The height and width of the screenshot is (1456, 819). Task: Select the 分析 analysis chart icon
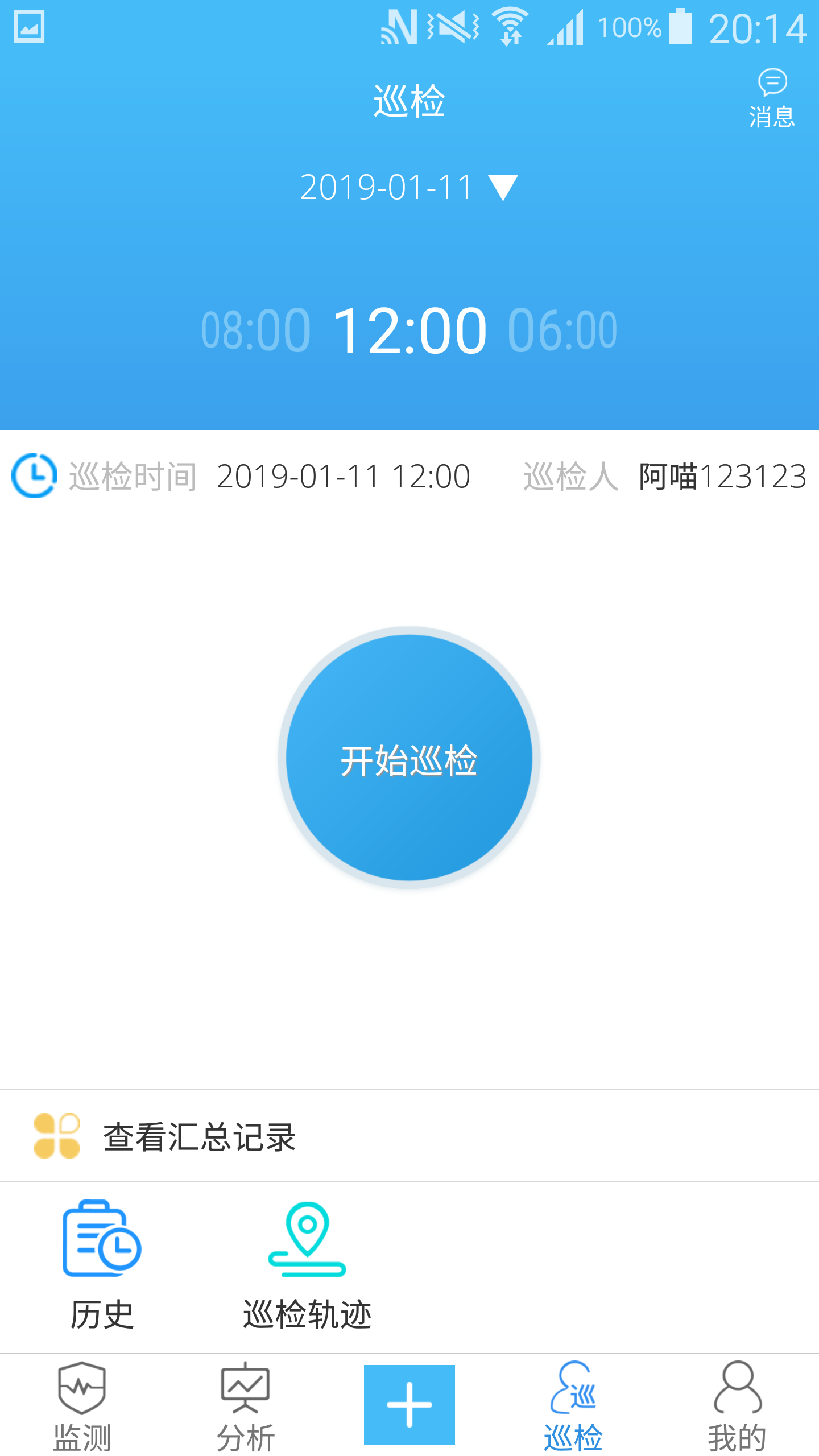click(x=245, y=1388)
